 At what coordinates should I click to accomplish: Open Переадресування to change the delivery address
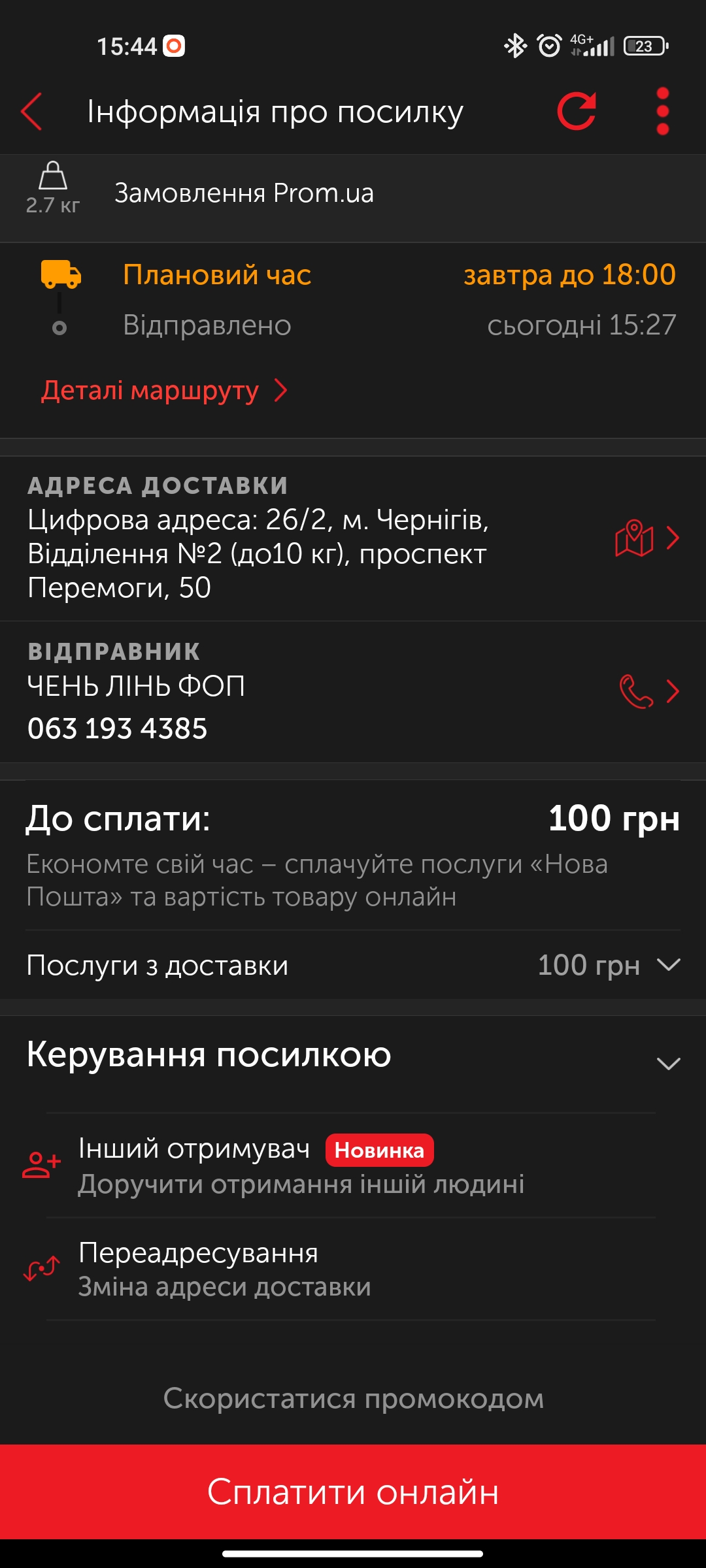(353, 1269)
